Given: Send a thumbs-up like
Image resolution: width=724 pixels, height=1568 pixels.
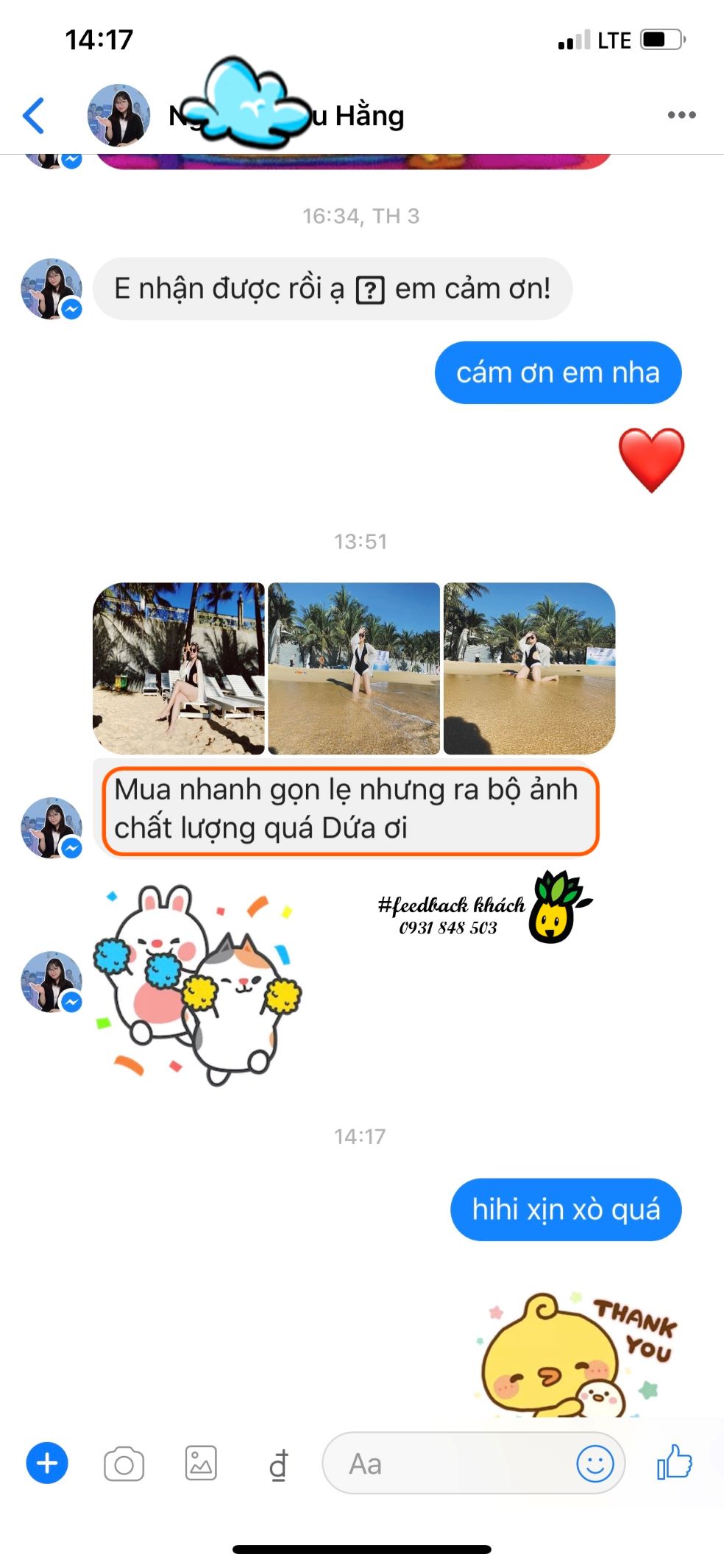Looking at the screenshot, I should click(x=675, y=1462).
